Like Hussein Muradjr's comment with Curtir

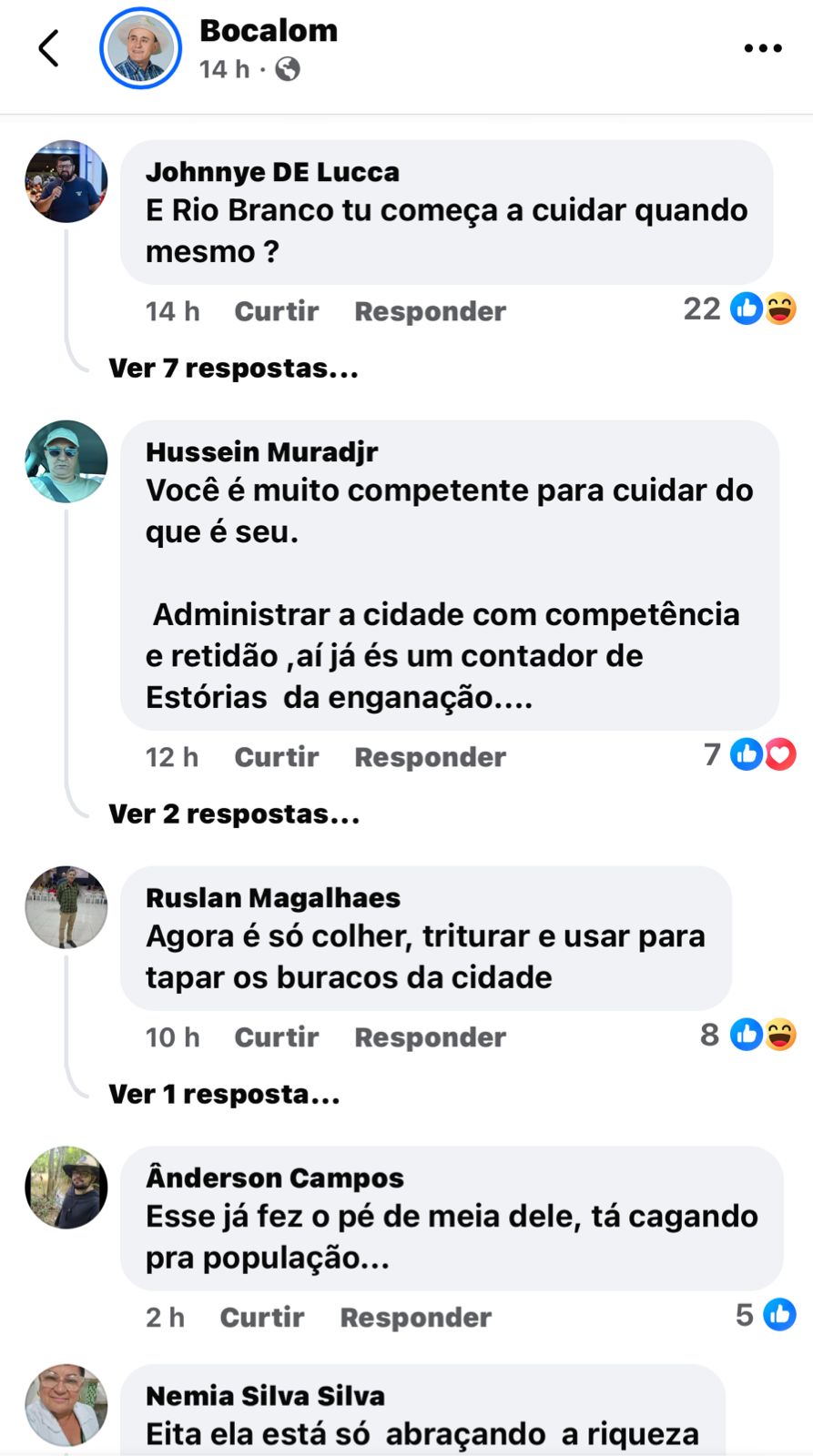(276, 757)
